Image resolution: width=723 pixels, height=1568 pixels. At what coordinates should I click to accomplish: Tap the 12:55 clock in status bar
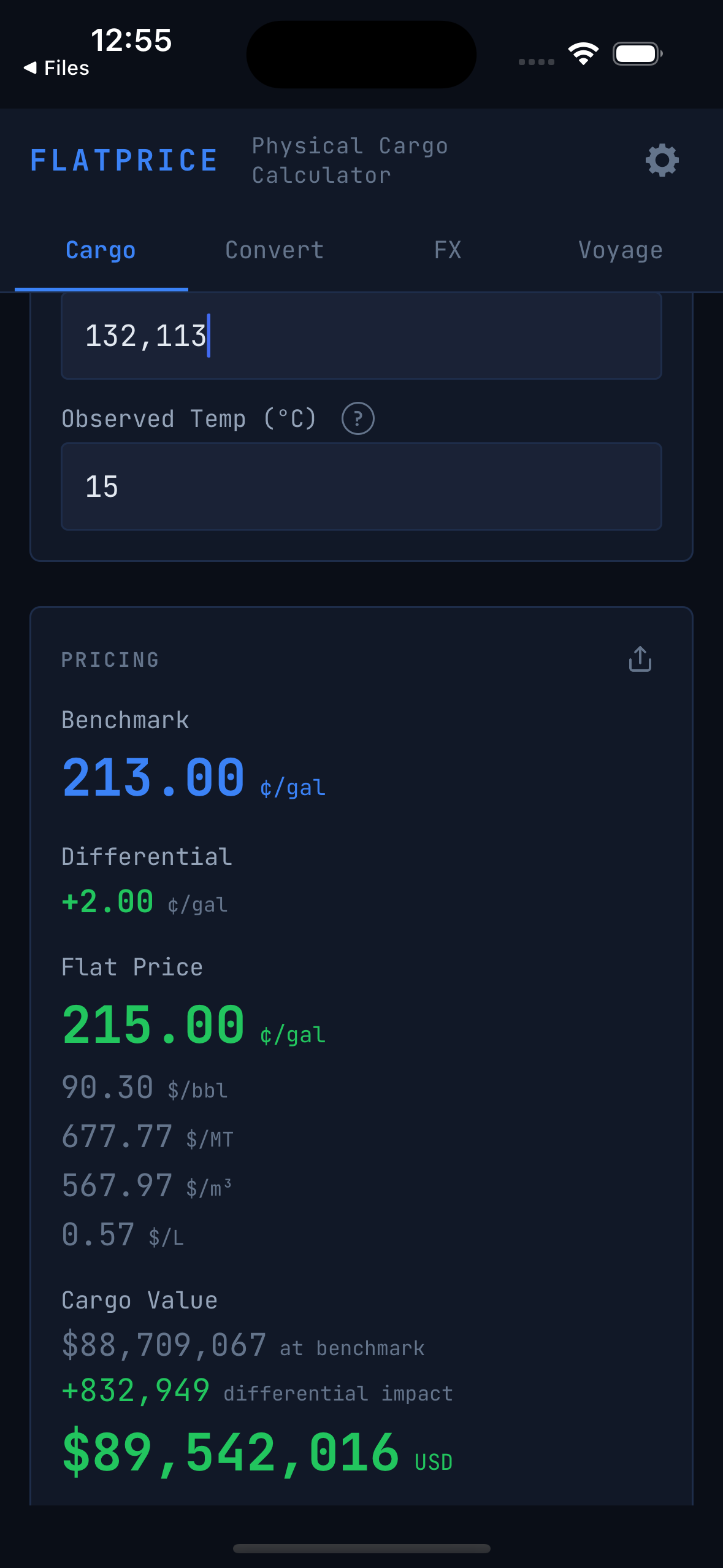pos(131,40)
